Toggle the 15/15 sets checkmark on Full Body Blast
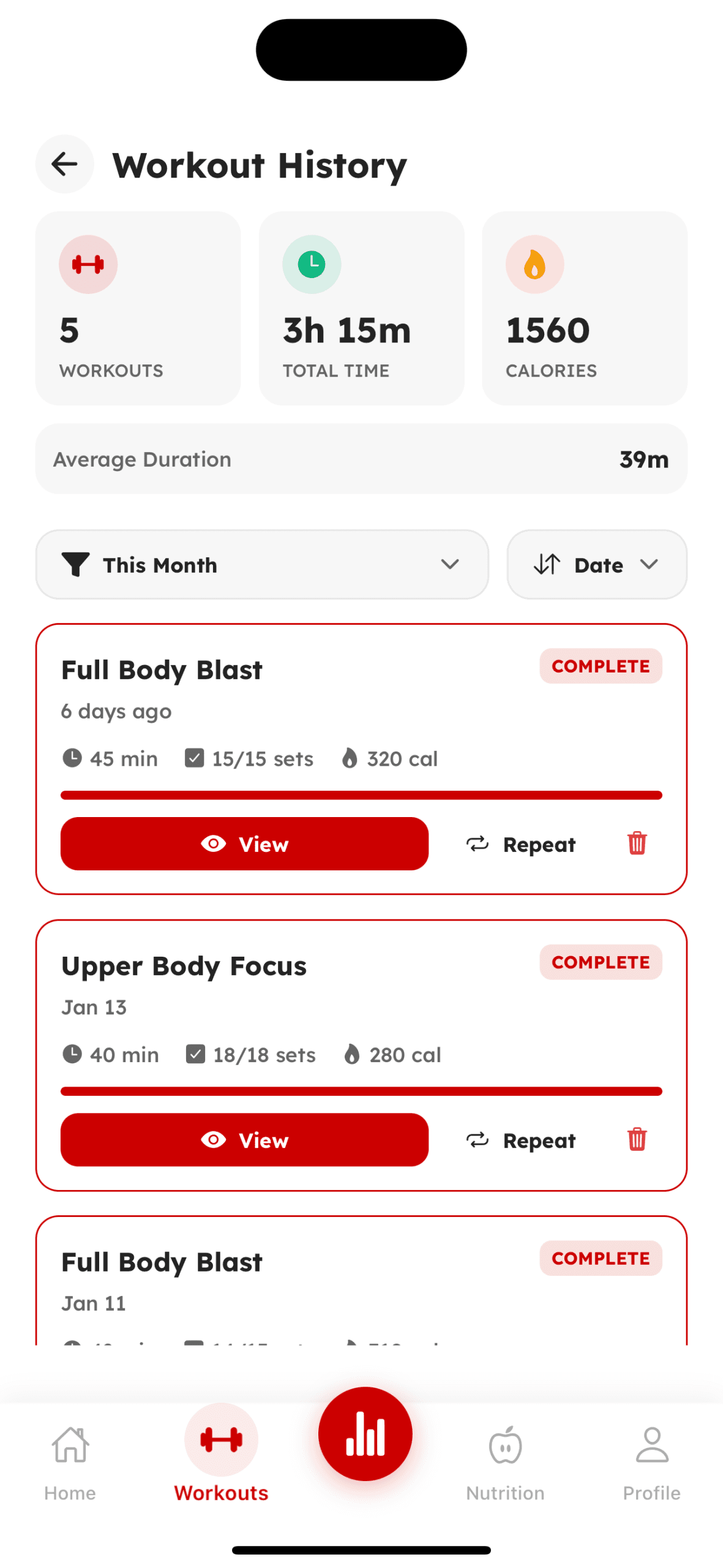Viewport: 723px width, 1568px height. 194,758
